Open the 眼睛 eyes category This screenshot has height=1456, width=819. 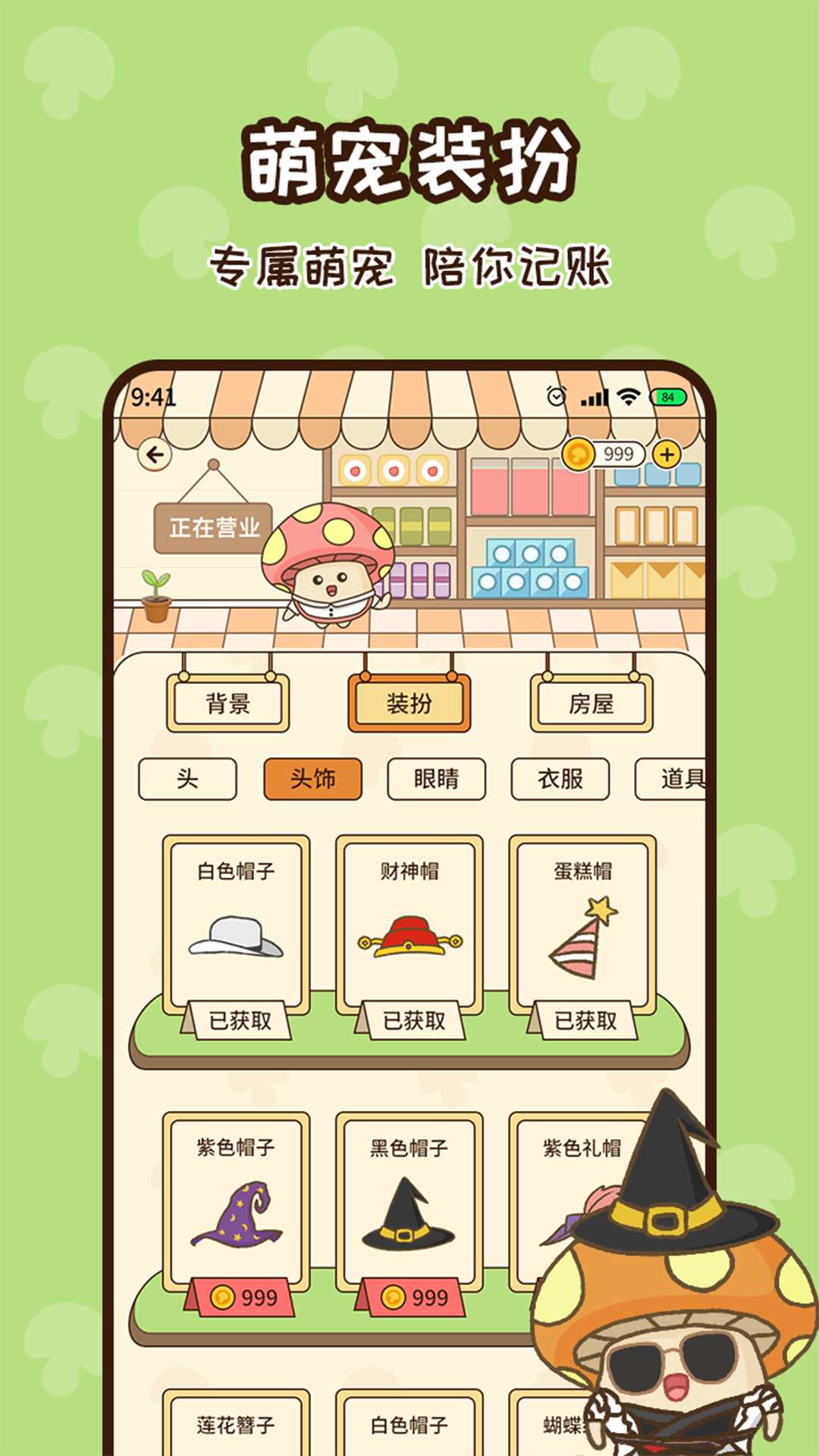(436, 779)
